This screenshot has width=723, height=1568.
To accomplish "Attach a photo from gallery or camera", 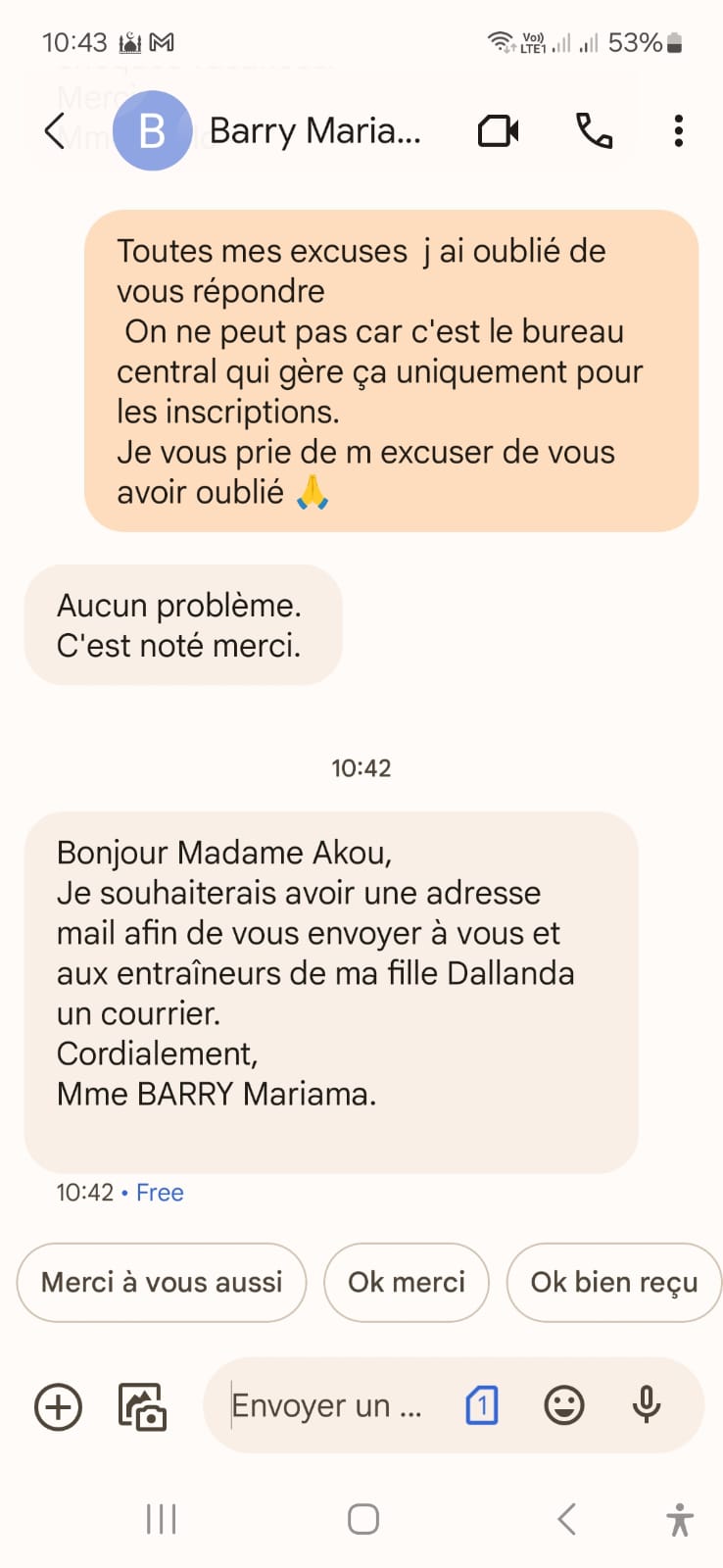I will pos(143,1407).
